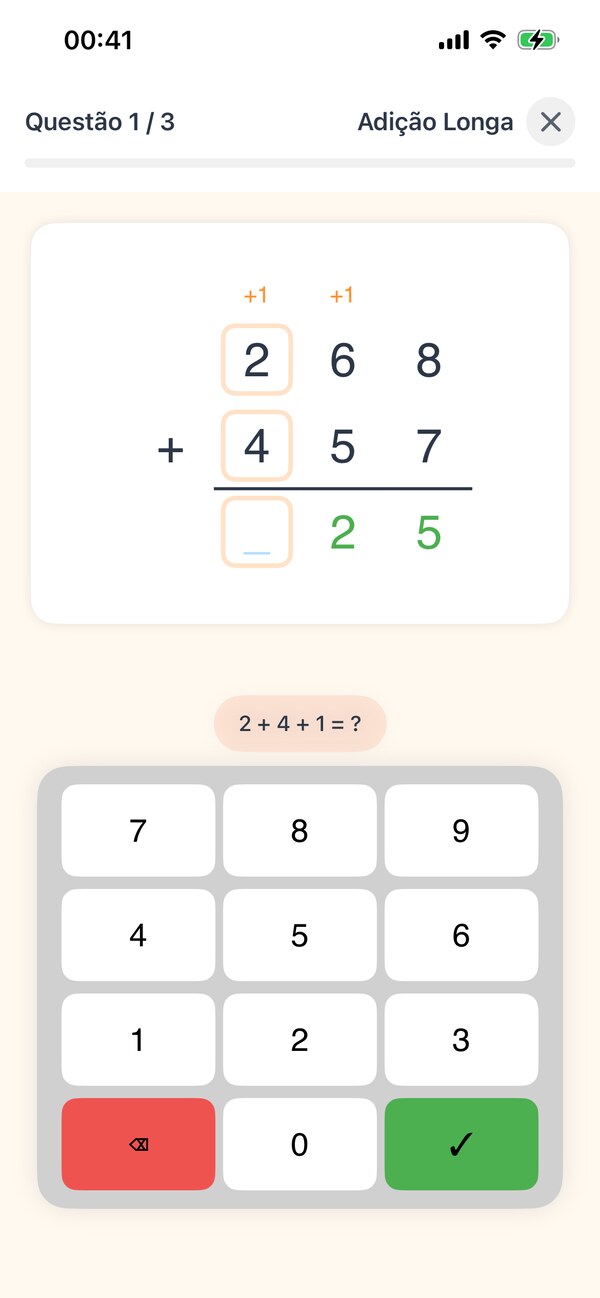Enter 0 on the keypad
This screenshot has width=600, height=1298.
tap(300, 1144)
